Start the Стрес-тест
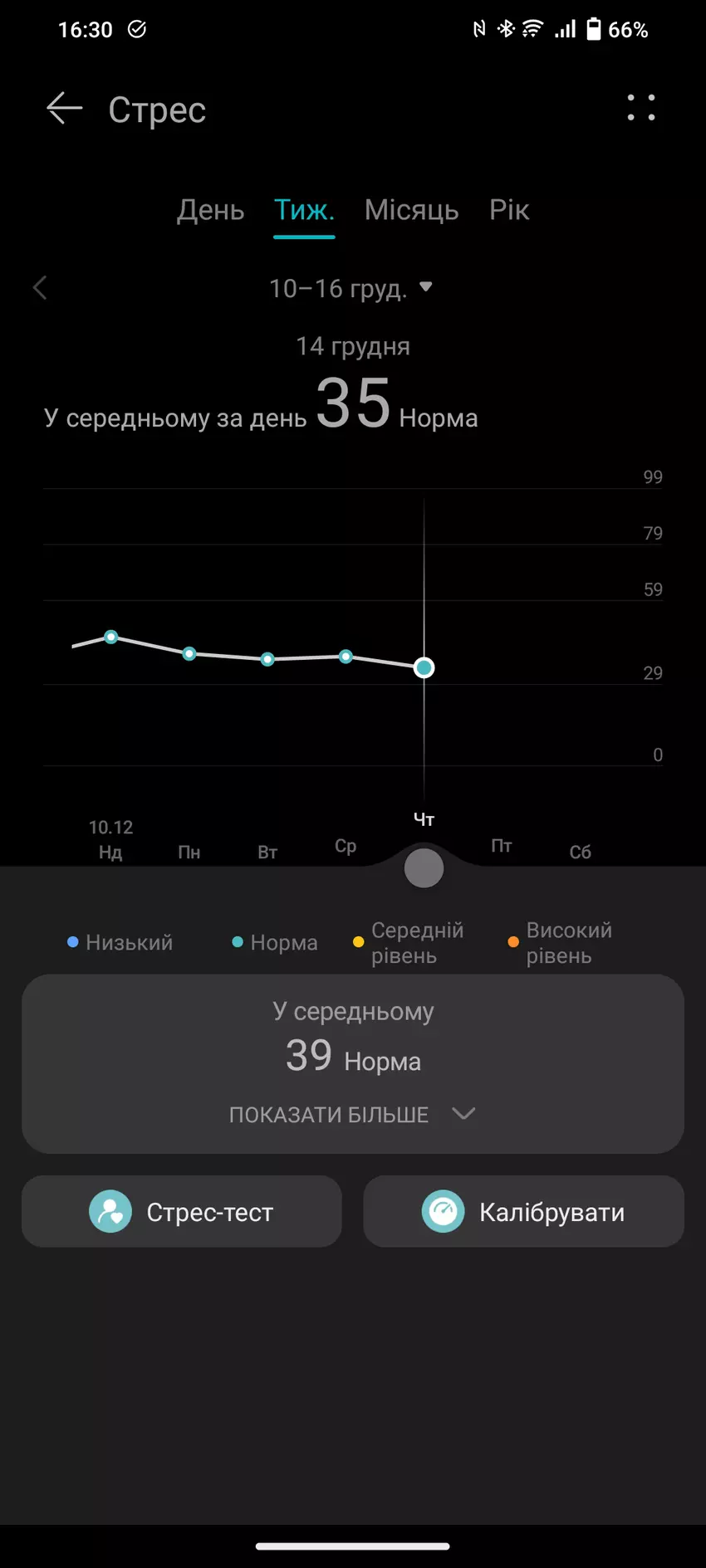The image size is (706, 1568). point(182,1212)
